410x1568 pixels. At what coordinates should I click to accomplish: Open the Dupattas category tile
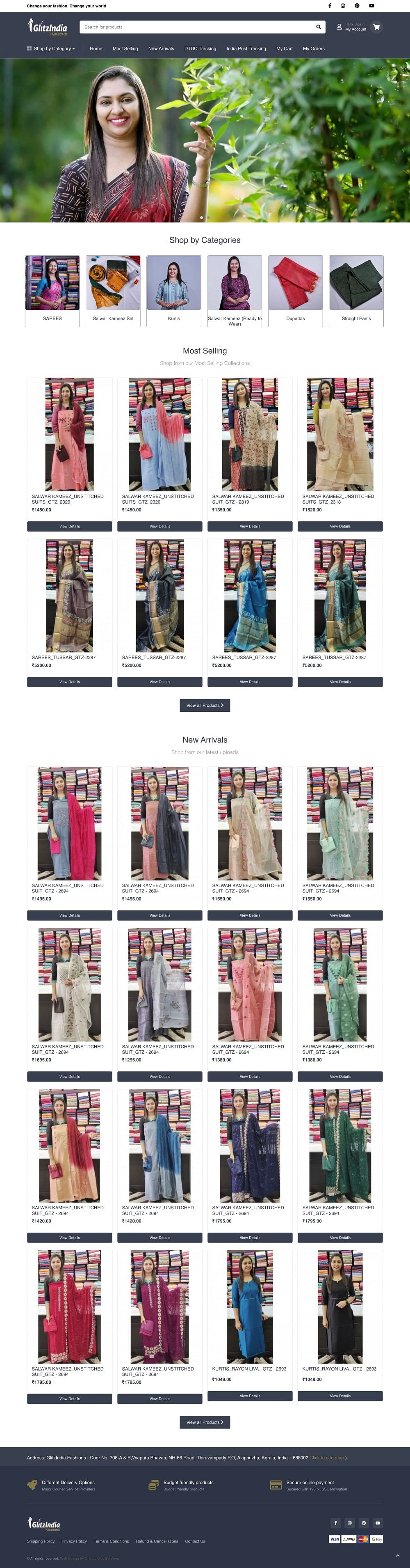click(296, 290)
